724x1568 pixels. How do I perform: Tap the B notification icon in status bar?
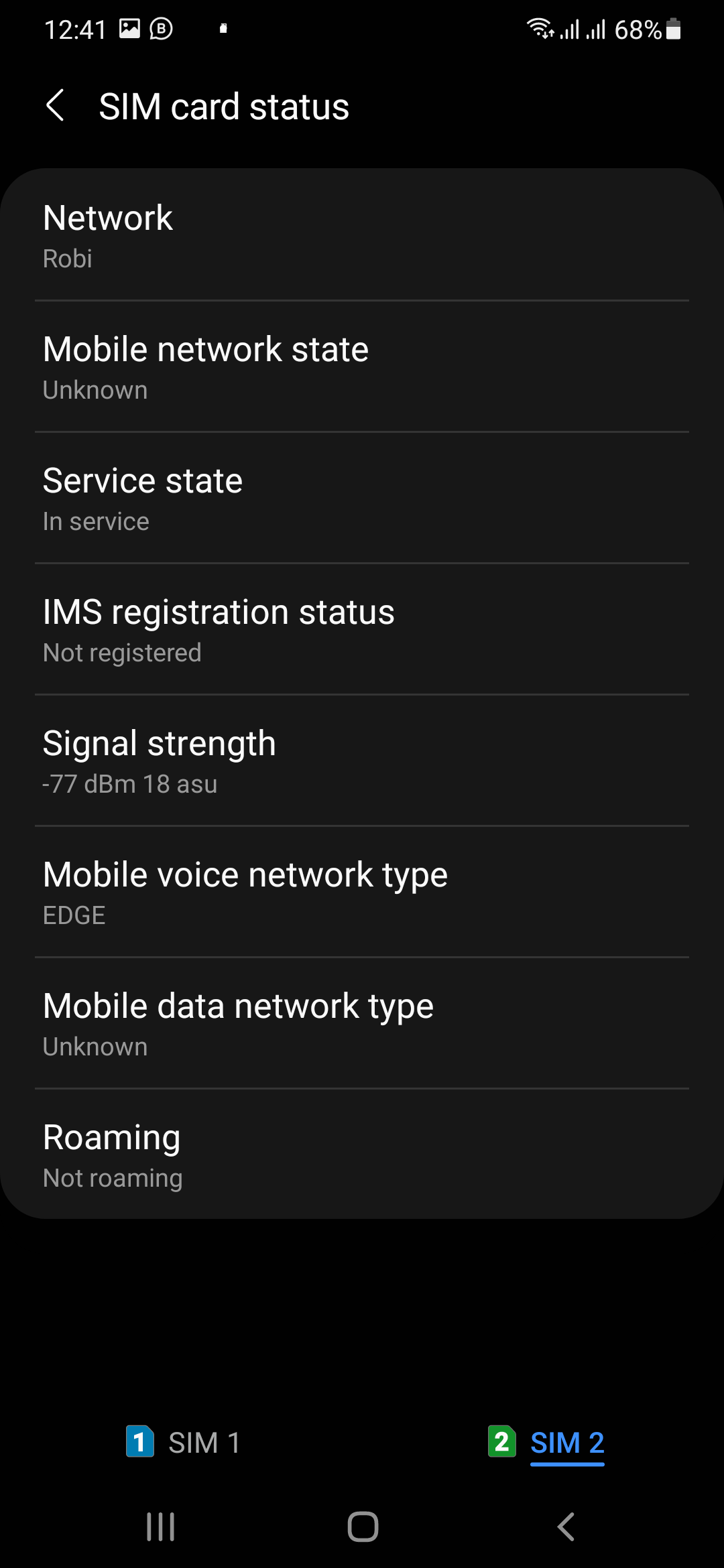tap(161, 28)
